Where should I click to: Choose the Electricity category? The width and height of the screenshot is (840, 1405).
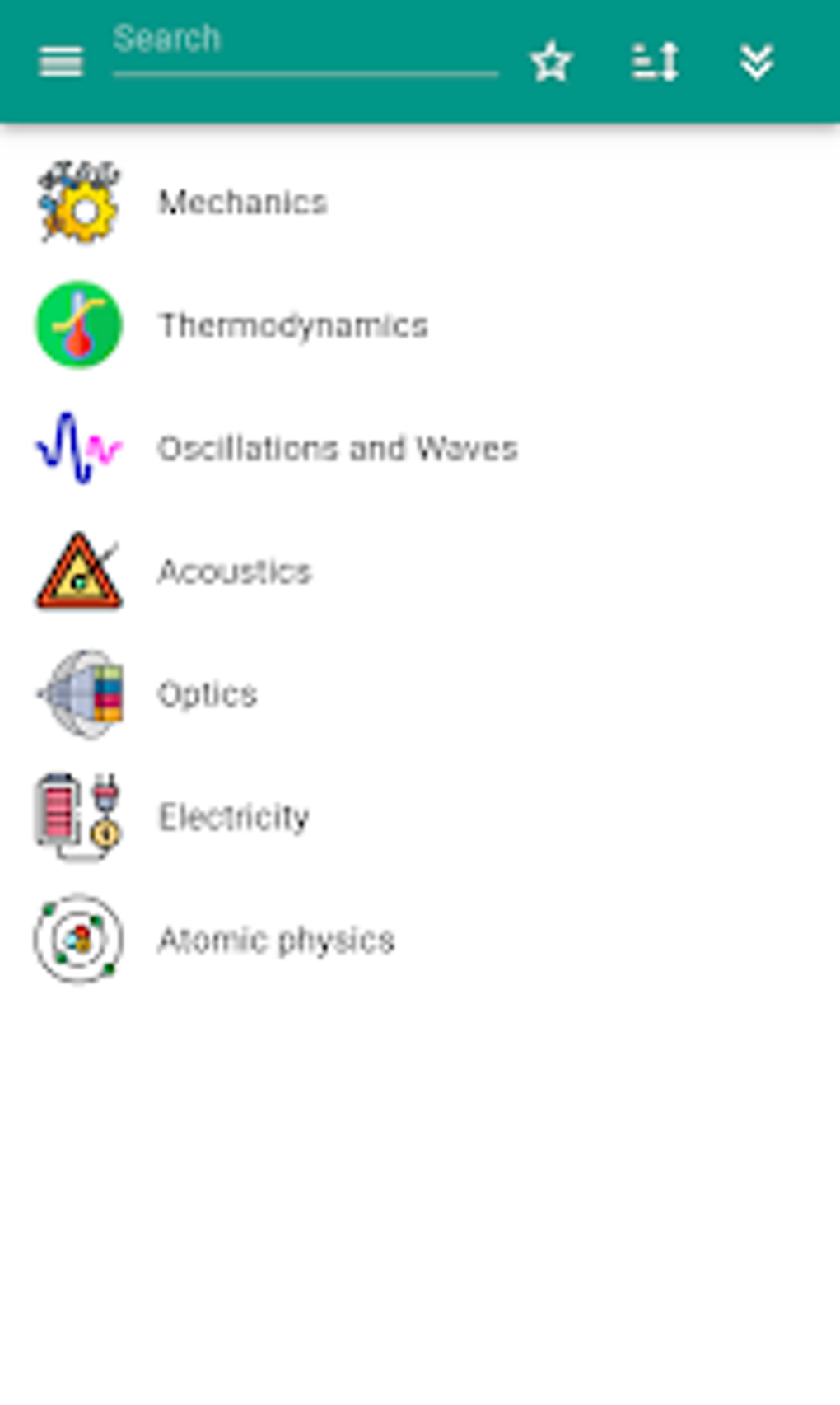click(234, 817)
